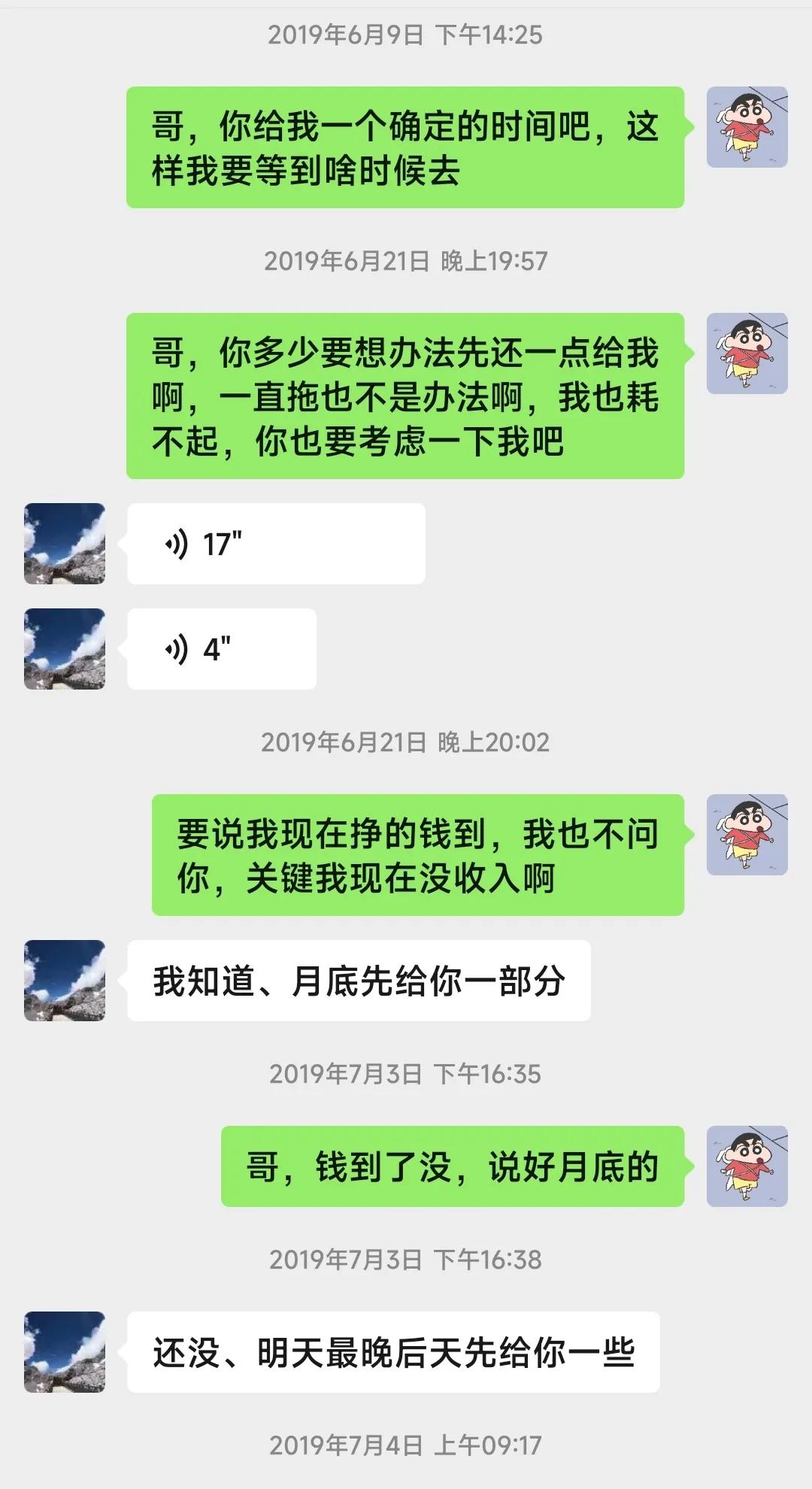Open the contact's sky-landscape avatar next to the 17" voice message

pyautogui.click(x=64, y=543)
